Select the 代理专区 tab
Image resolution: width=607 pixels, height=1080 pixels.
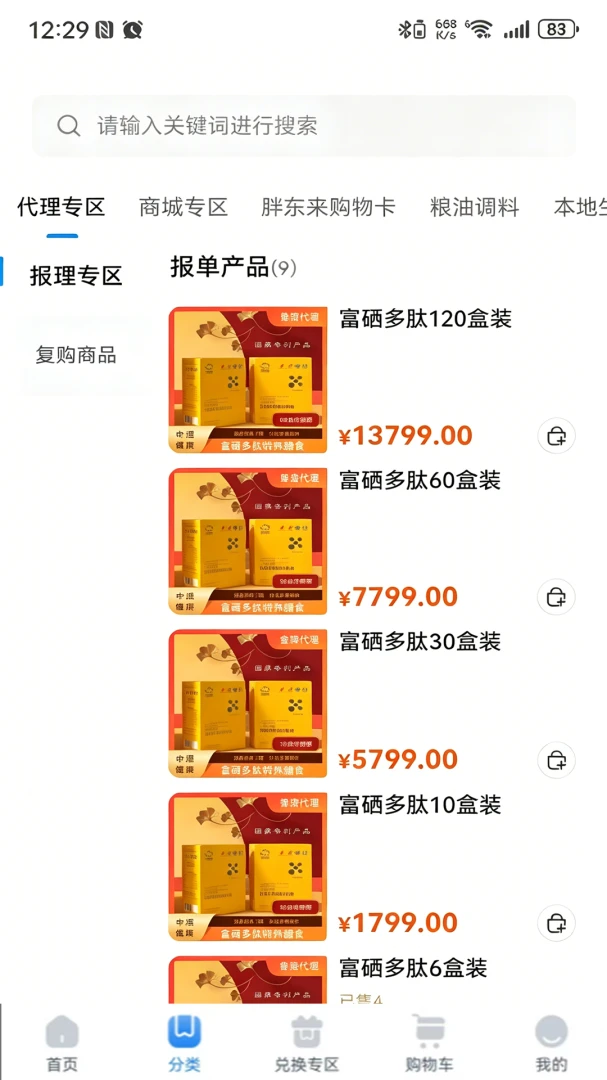pos(61,207)
